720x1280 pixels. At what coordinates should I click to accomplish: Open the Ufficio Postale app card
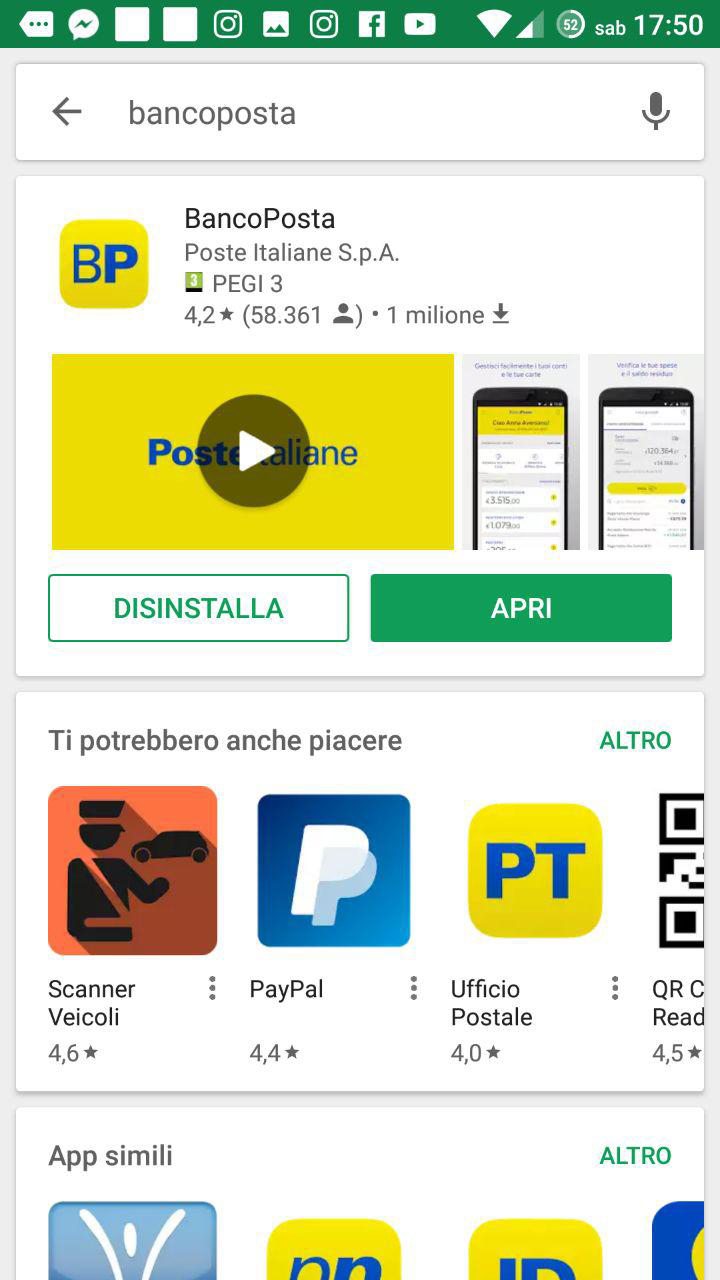coord(535,870)
